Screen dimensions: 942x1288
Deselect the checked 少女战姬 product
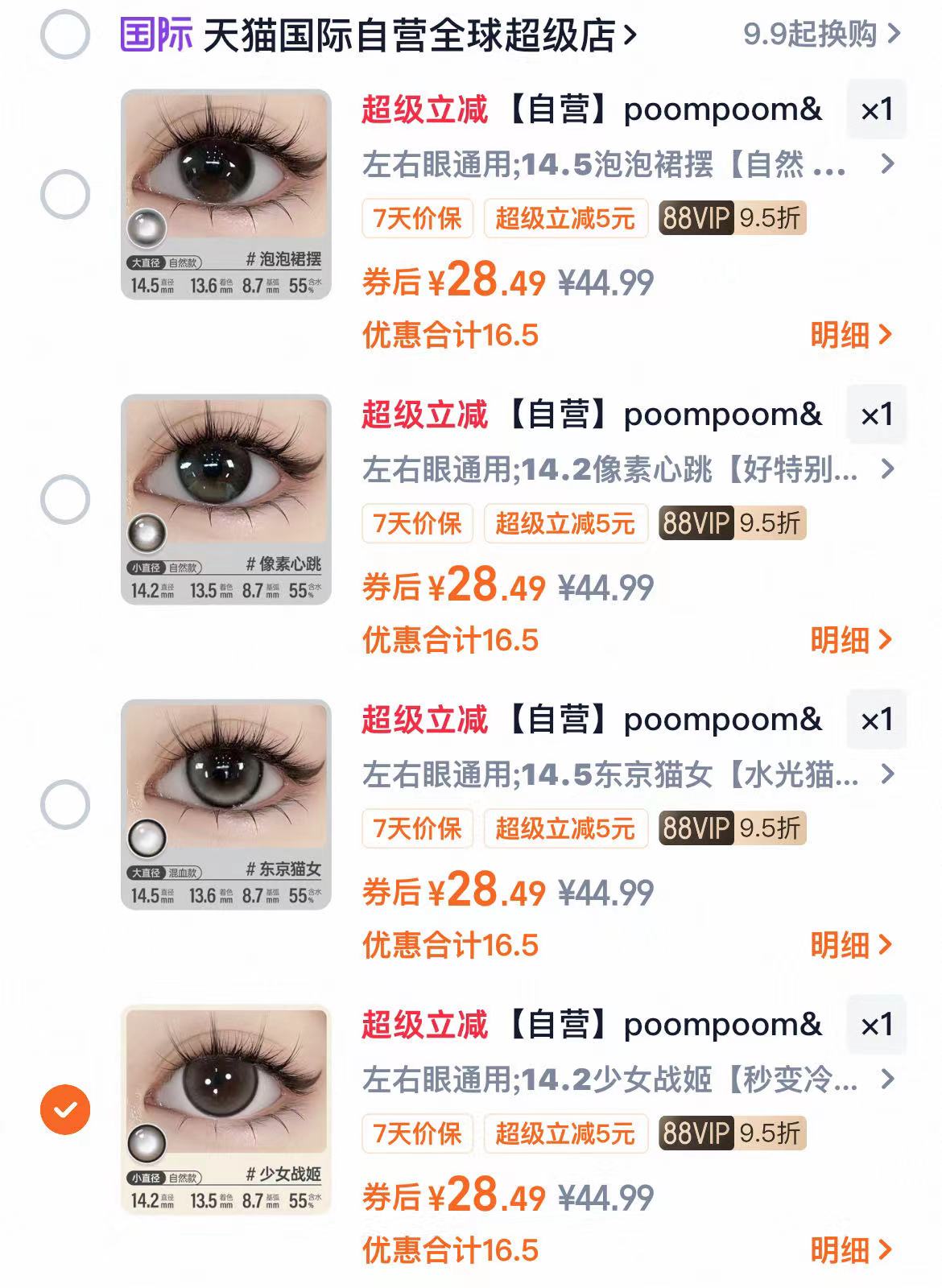tap(64, 1108)
